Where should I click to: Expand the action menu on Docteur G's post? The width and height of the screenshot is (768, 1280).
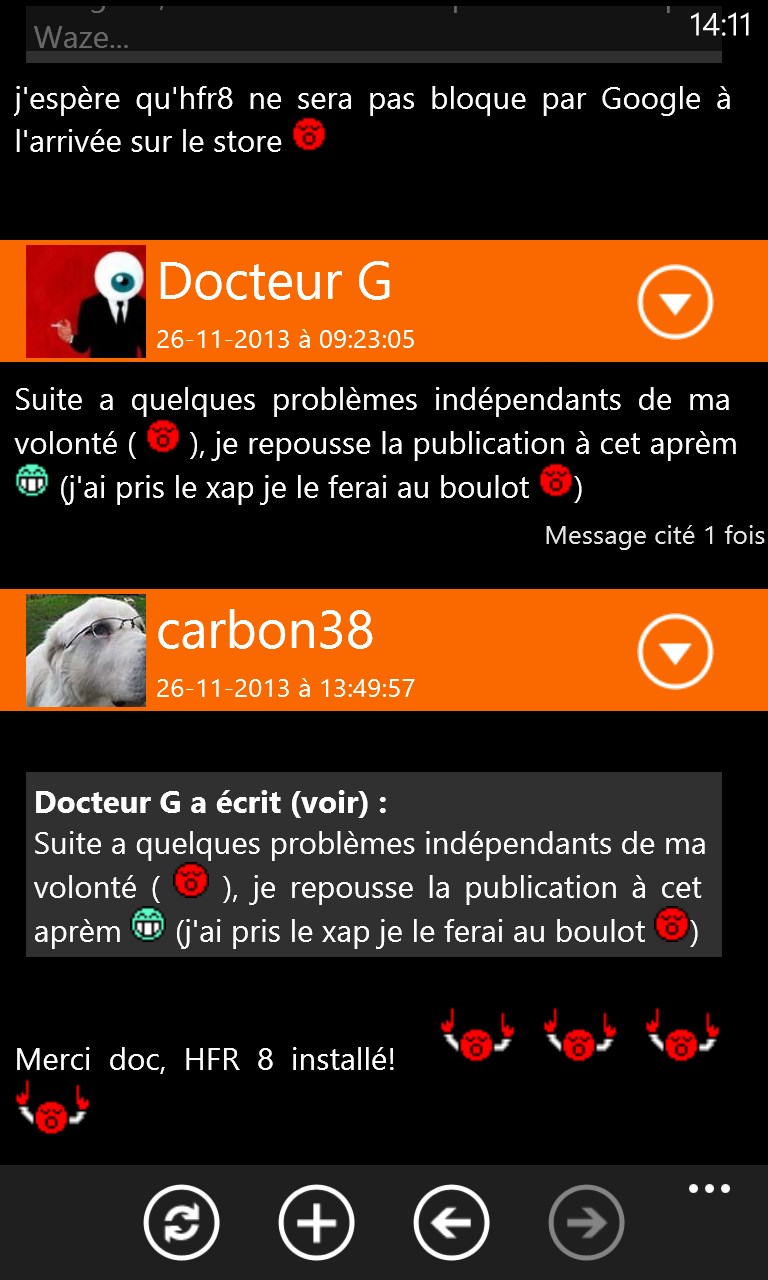pos(675,301)
